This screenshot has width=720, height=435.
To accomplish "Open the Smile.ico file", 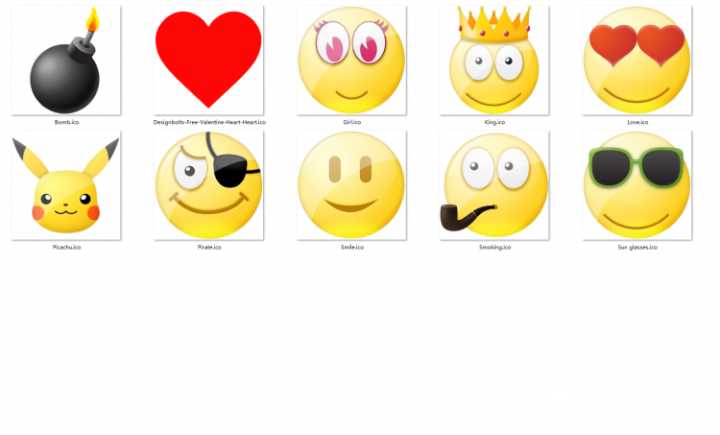I will [x=351, y=186].
